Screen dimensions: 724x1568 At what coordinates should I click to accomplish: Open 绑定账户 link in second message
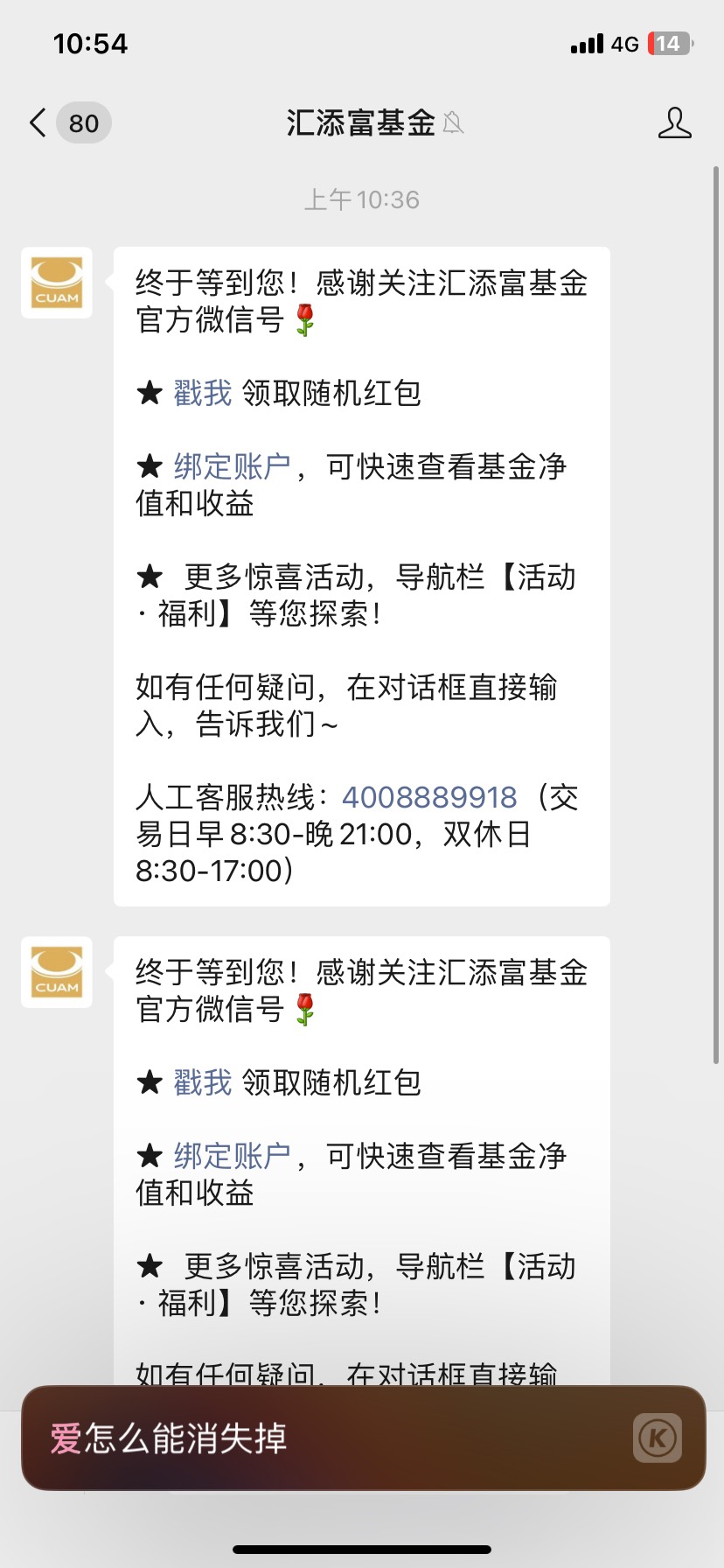pos(233,1157)
